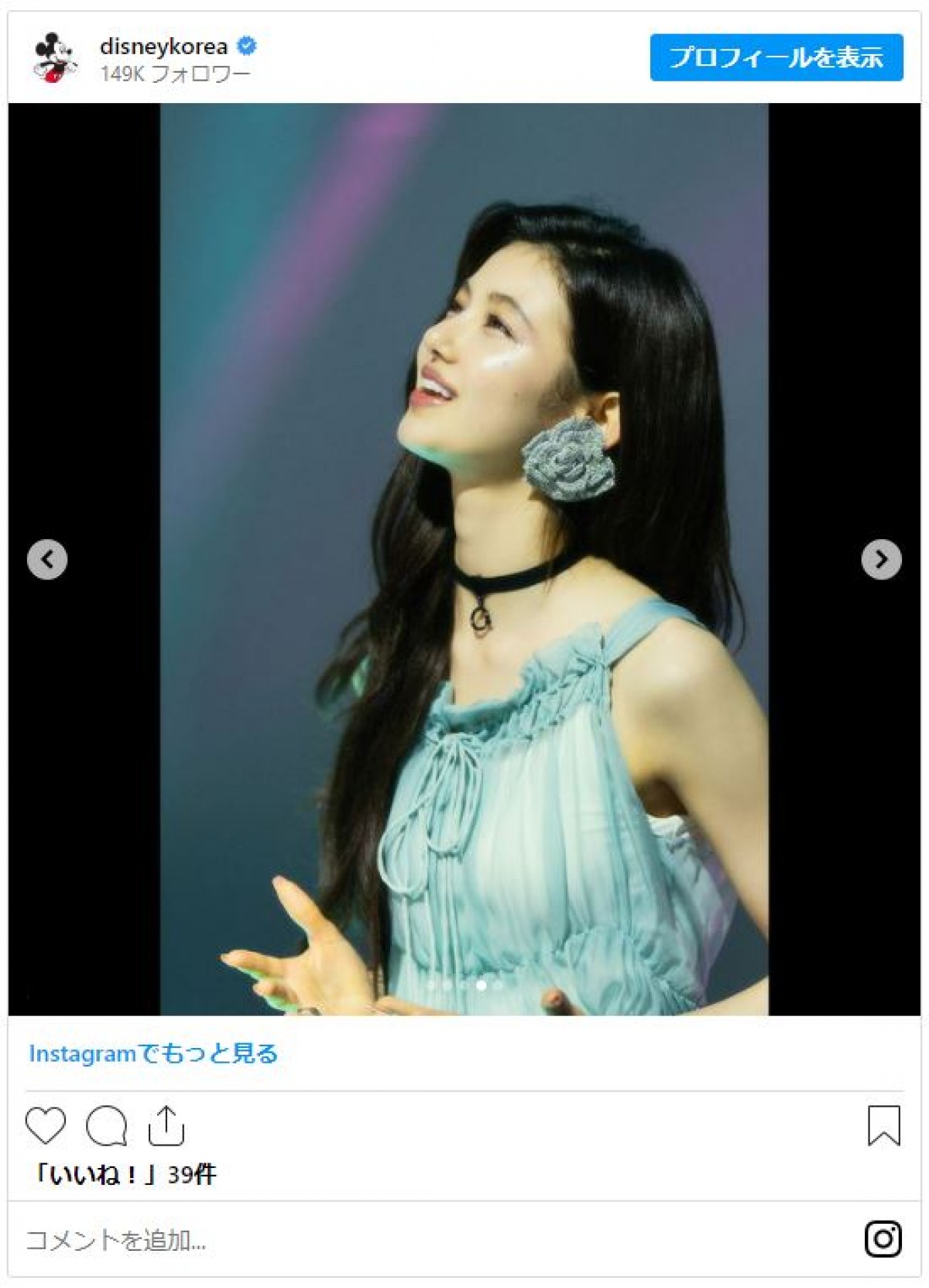Image resolution: width=929 pixels, height=1288 pixels.
Task: Tap the プロフィールを表示 button
Action: (x=776, y=57)
